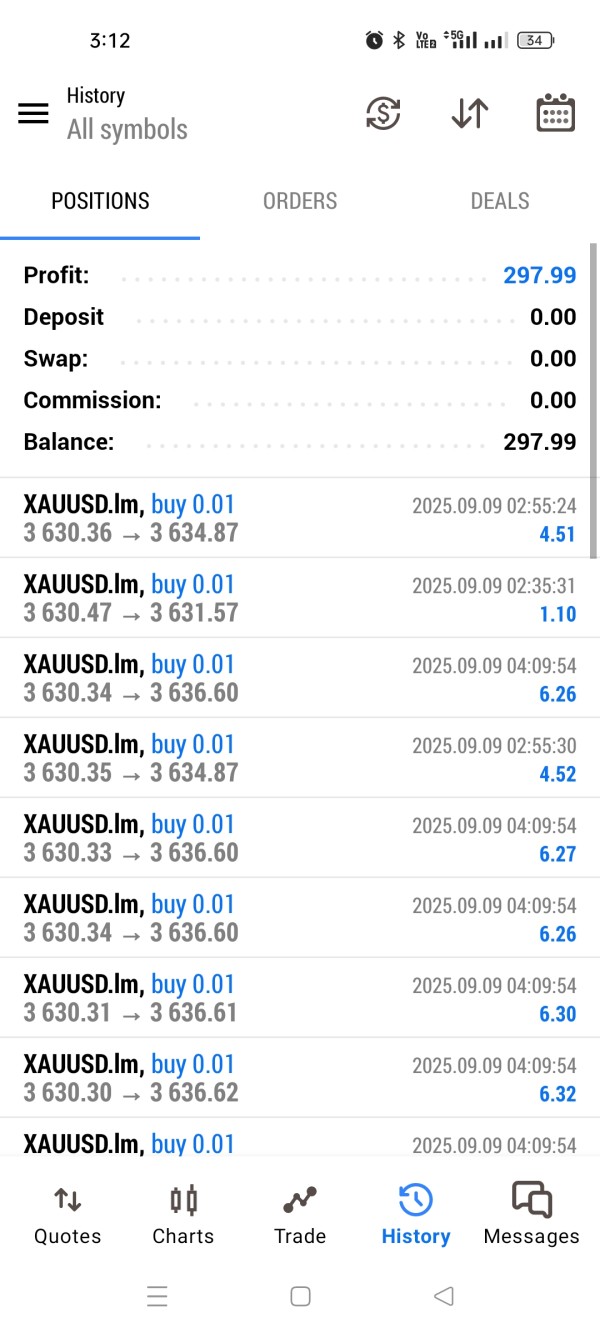Open the calendar date range picker
600x1333 pixels.
click(555, 113)
